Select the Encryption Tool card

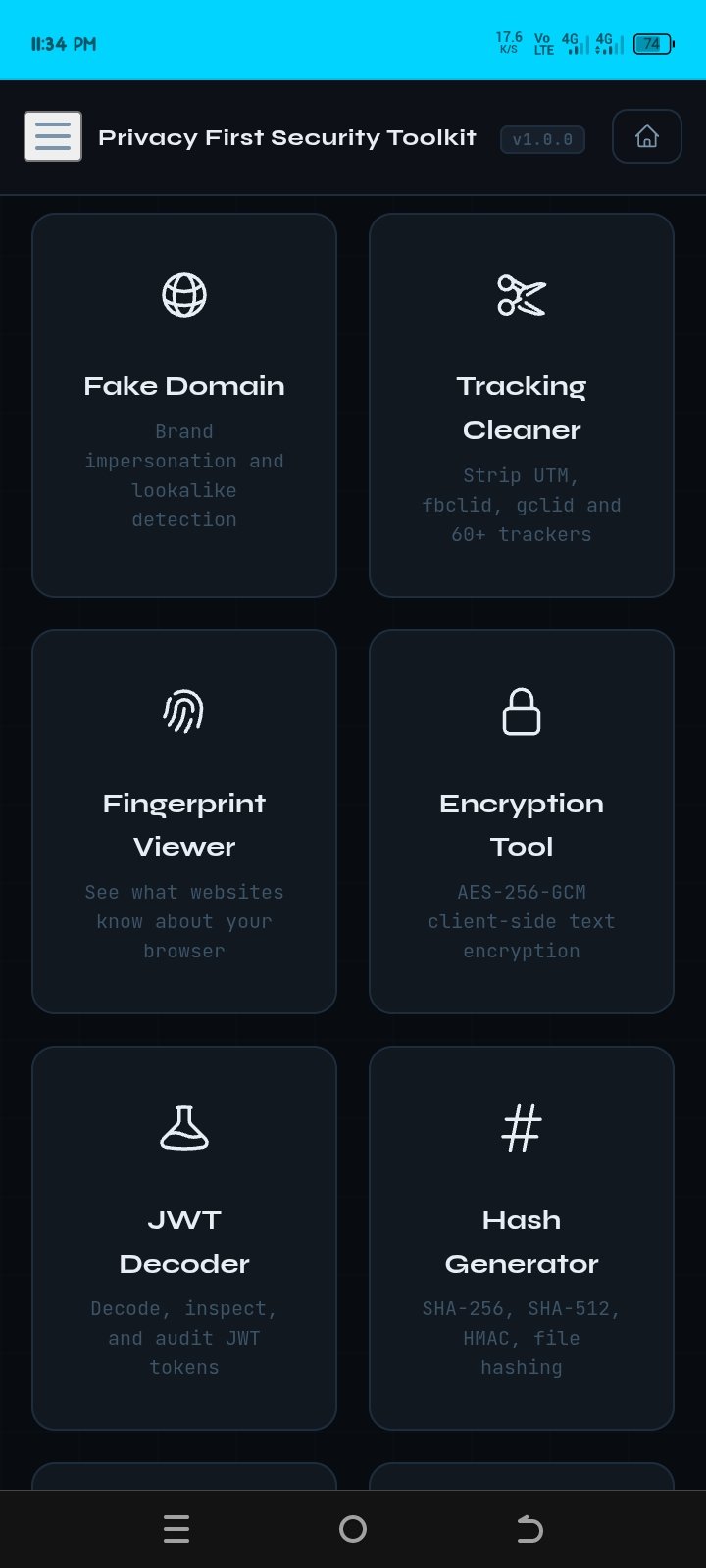[x=521, y=821]
